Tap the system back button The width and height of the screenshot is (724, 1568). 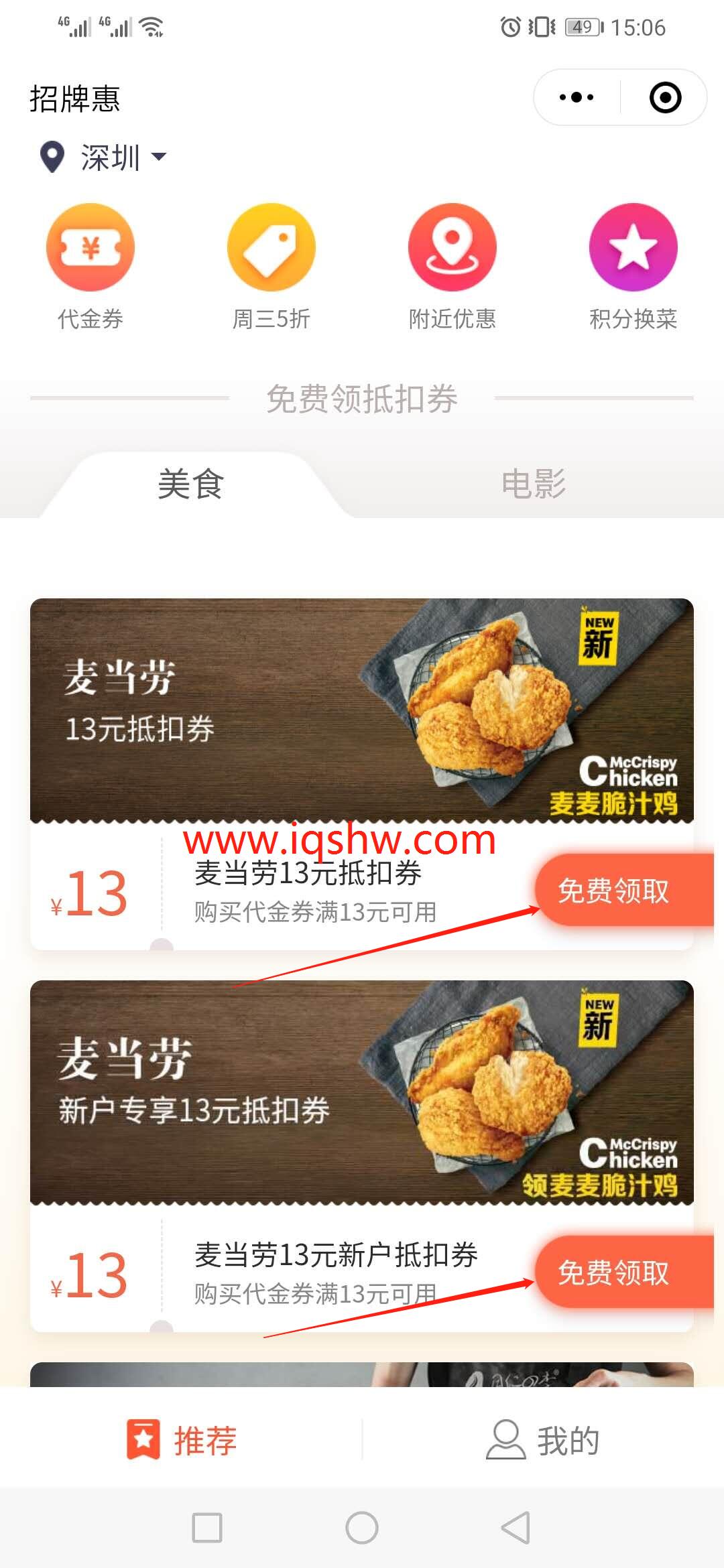point(516,1528)
